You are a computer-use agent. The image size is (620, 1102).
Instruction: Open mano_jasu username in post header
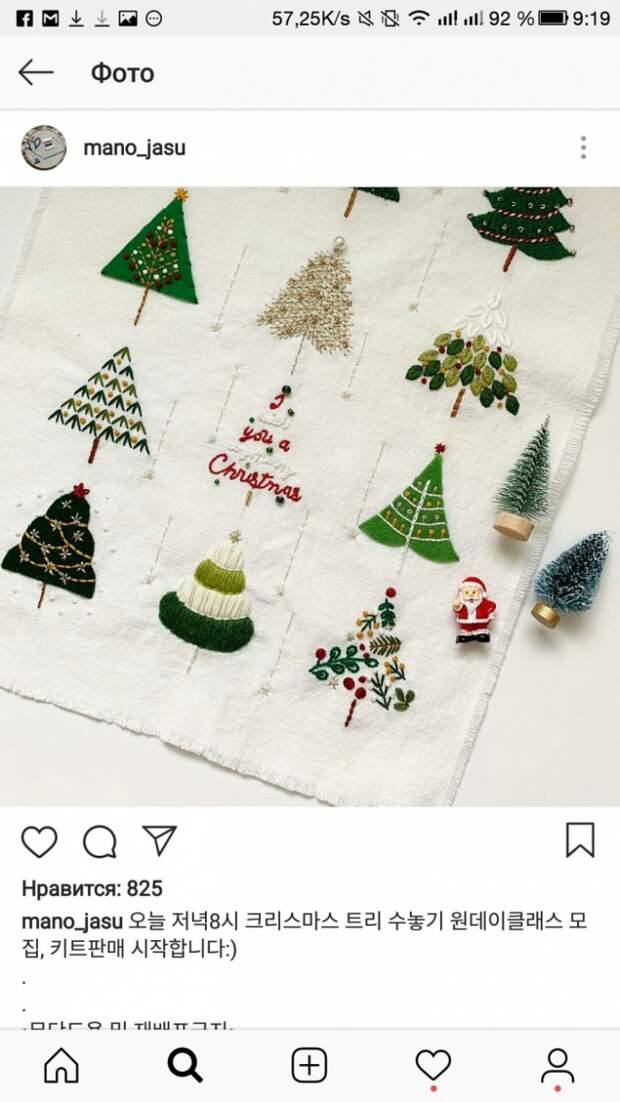pyautogui.click(x=134, y=148)
